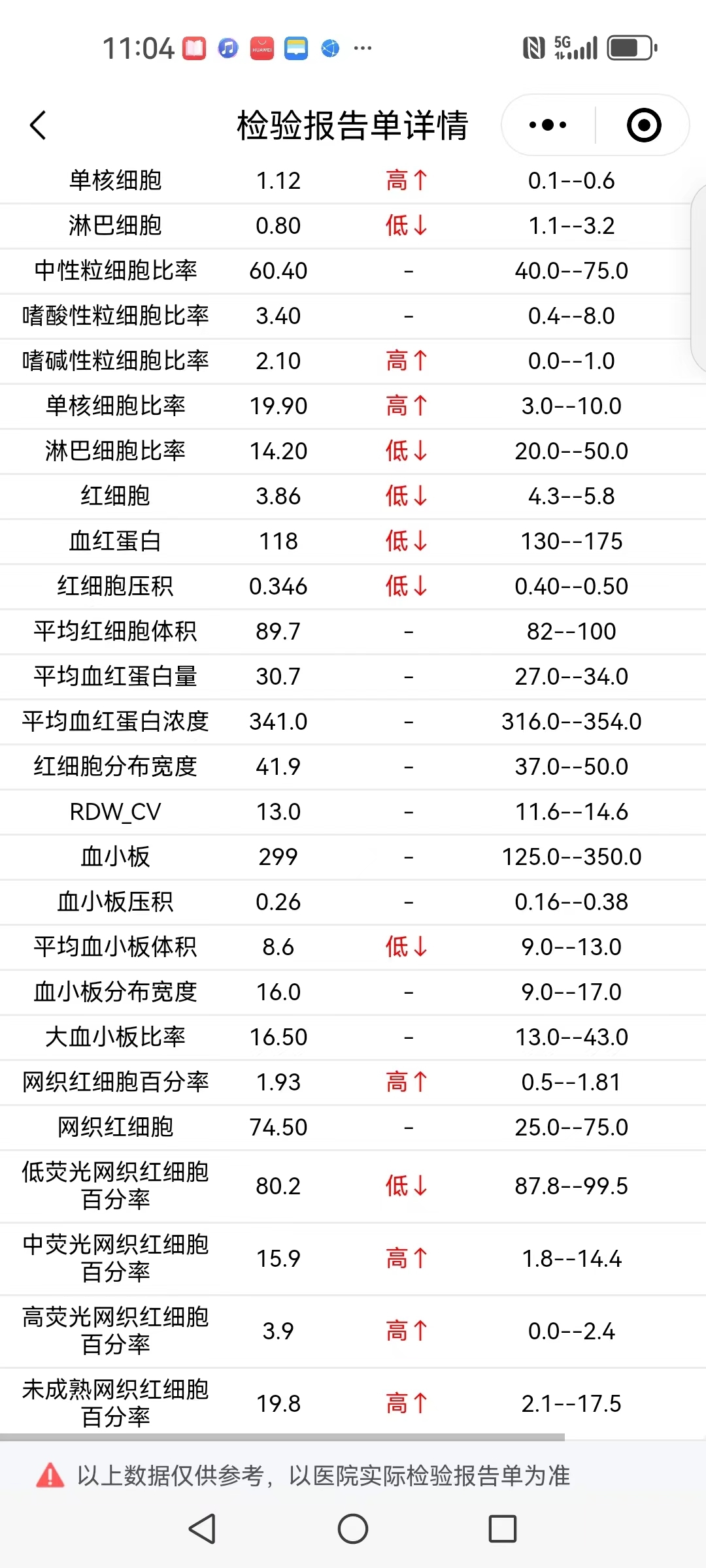Go back from the report details page

pos(39,125)
